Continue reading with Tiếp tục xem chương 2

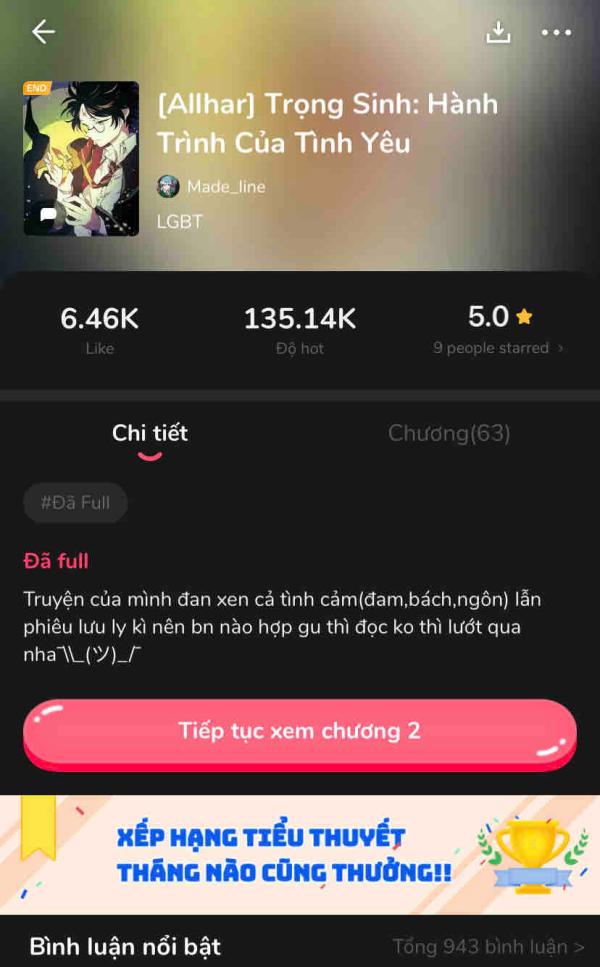[300, 731]
